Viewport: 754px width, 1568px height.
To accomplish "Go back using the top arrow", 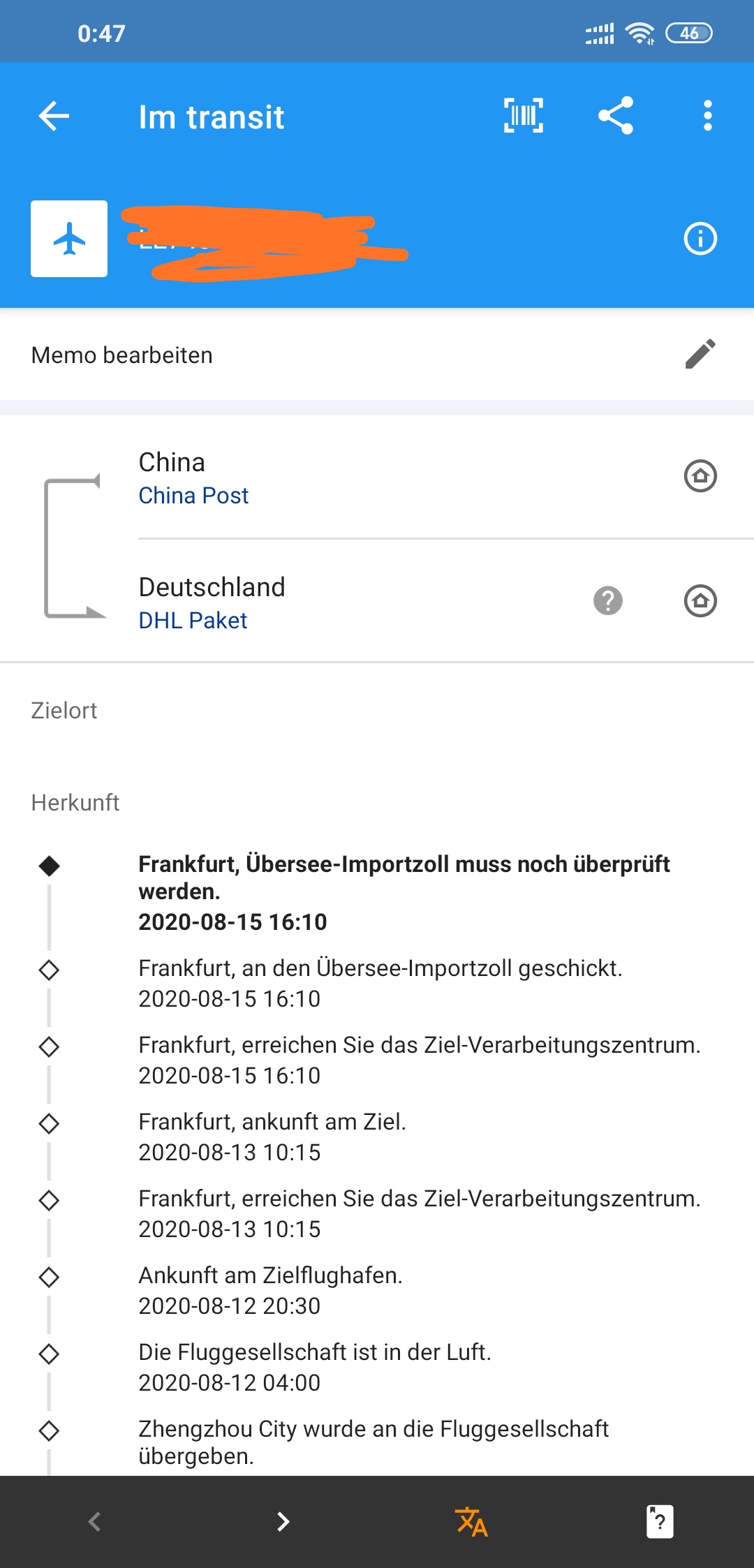I will (54, 116).
